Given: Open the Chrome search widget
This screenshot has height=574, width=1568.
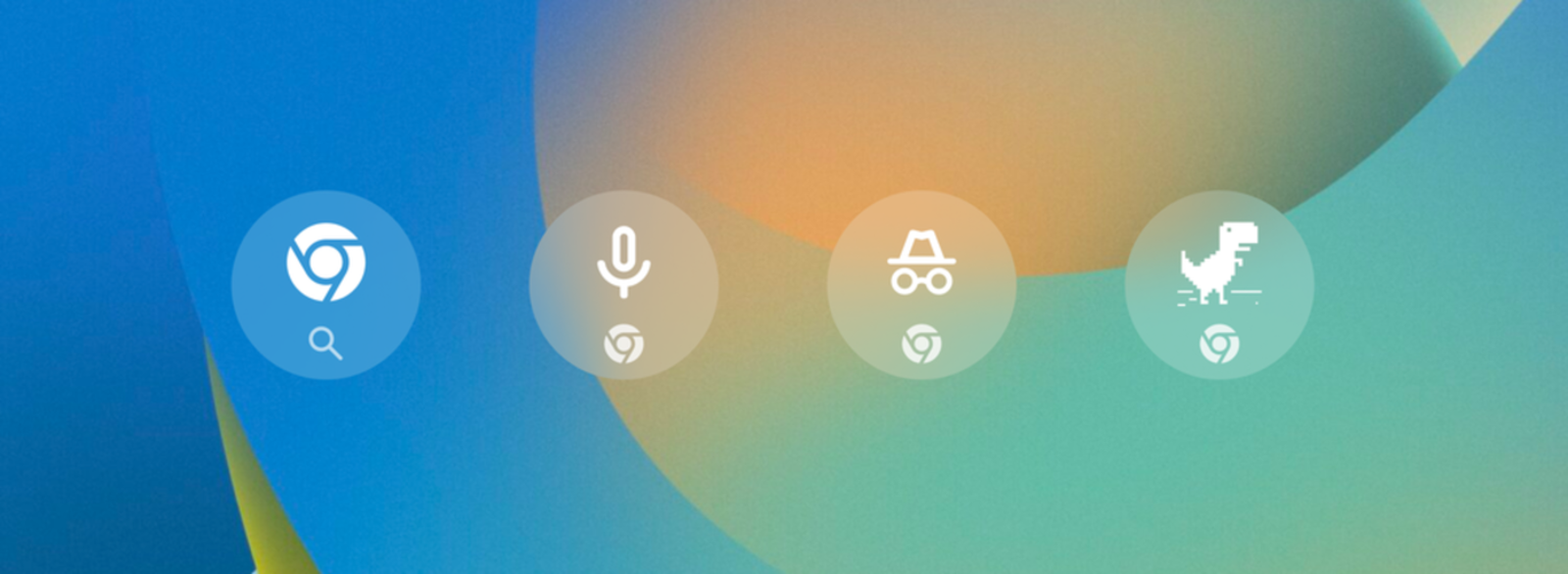Looking at the screenshot, I should [x=325, y=285].
